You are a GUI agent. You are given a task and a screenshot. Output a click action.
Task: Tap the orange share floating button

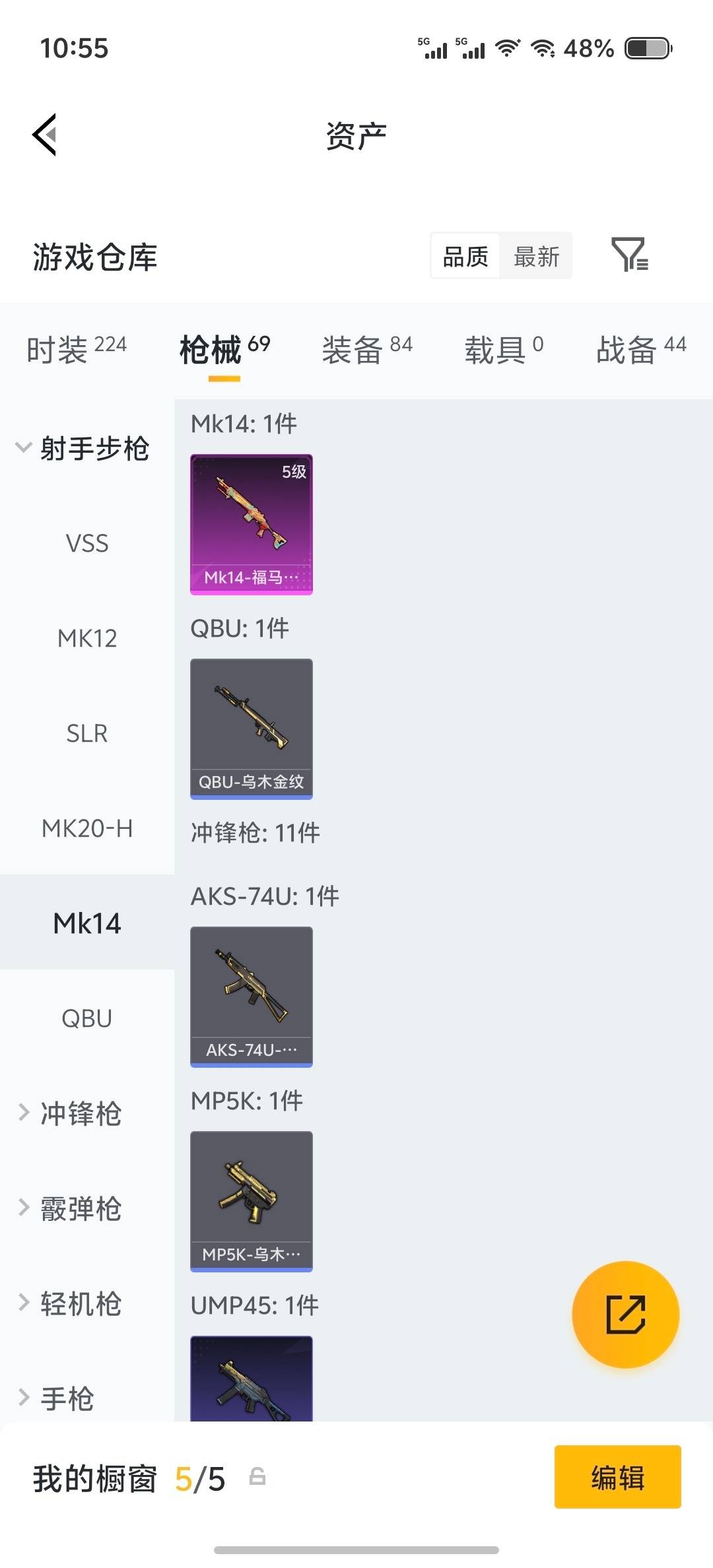pyautogui.click(x=626, y=1315)
